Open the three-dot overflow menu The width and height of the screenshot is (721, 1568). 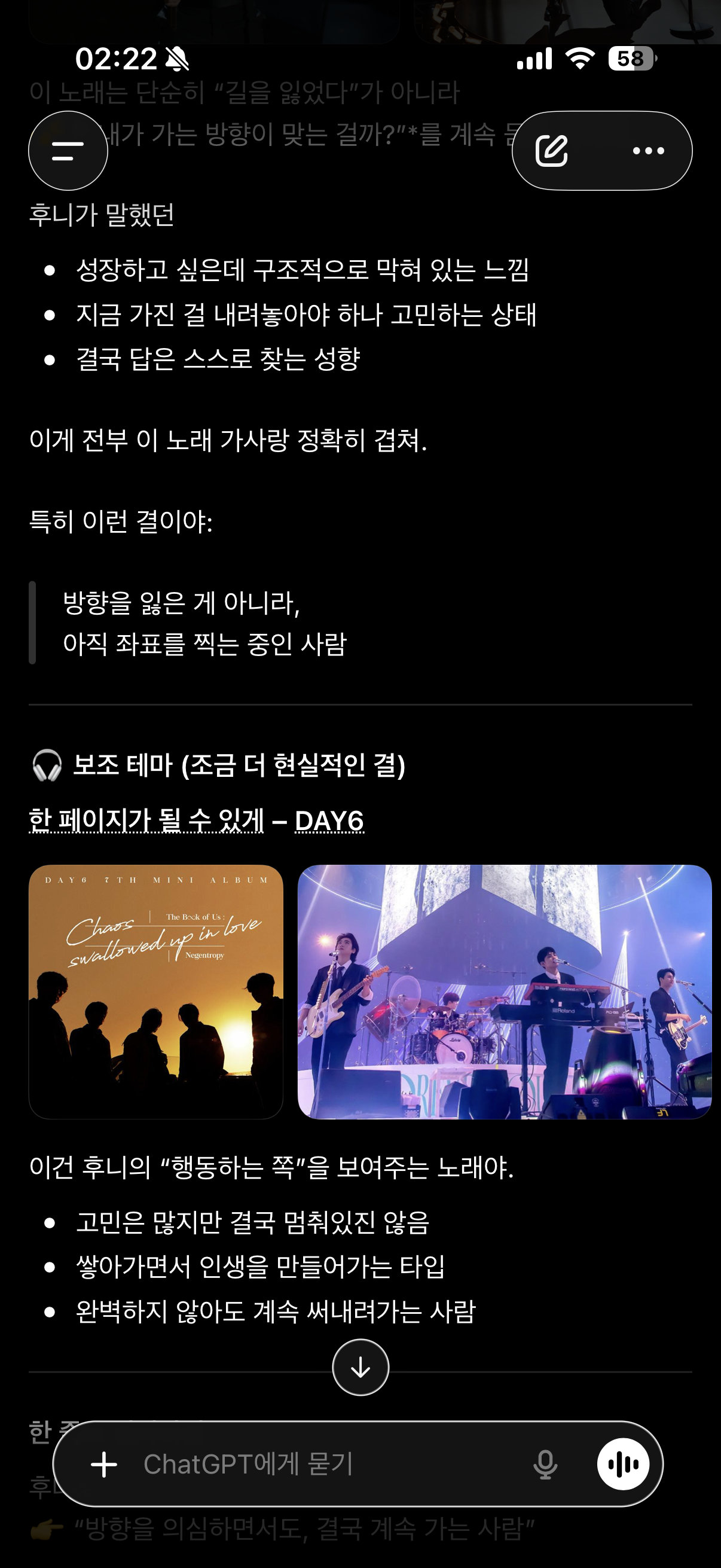click(x=649, y=150)
